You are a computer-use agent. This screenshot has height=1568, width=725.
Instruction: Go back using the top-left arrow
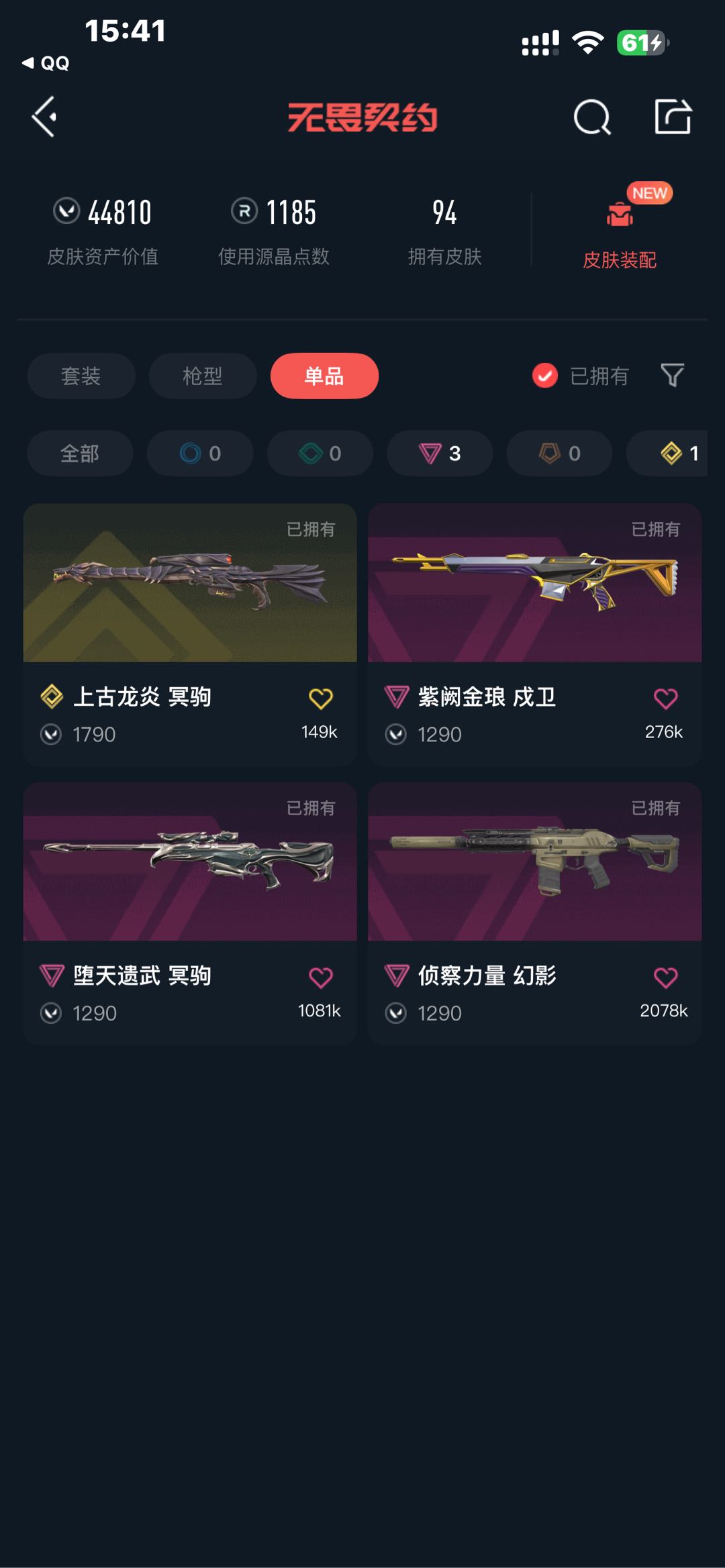click(x=44, y=117)
